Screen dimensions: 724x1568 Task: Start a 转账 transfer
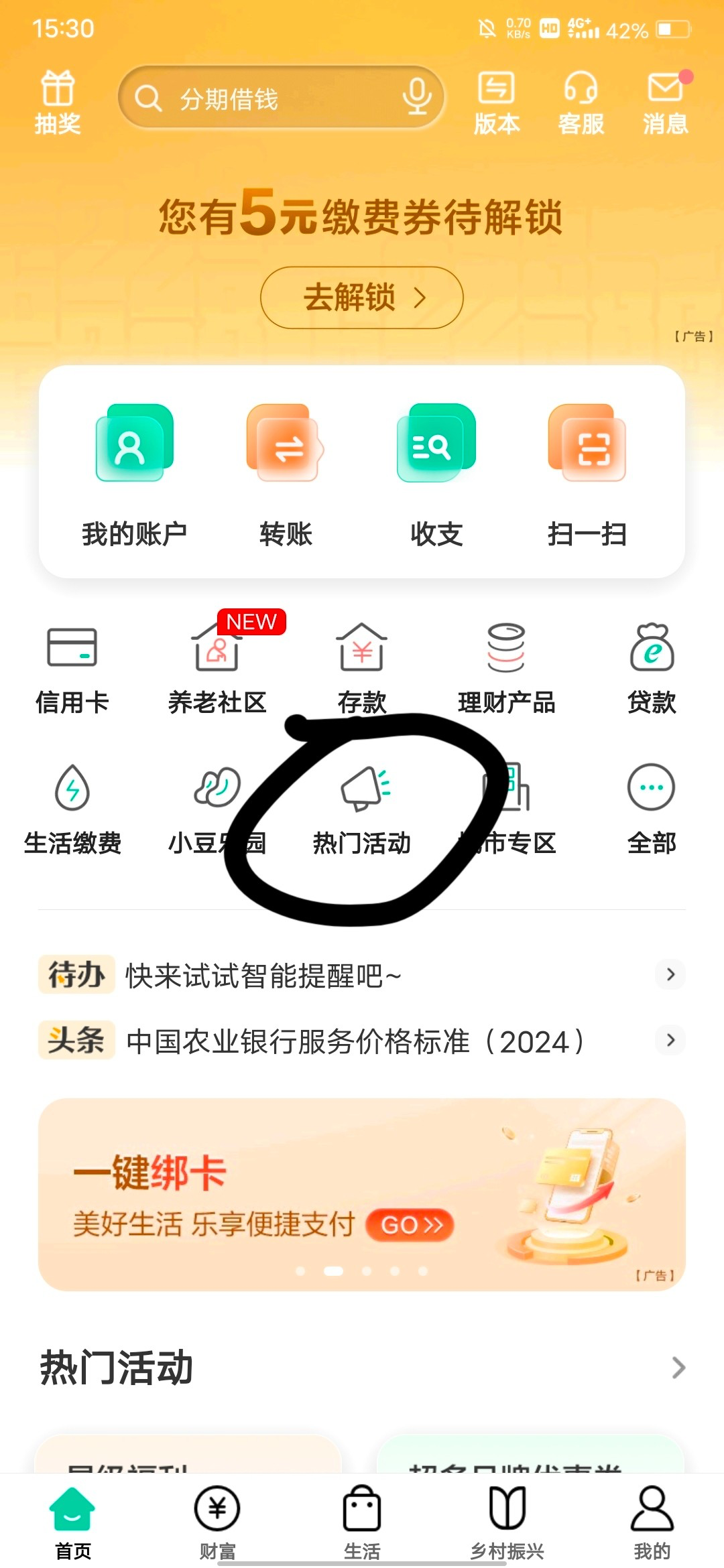click(286, 474)
